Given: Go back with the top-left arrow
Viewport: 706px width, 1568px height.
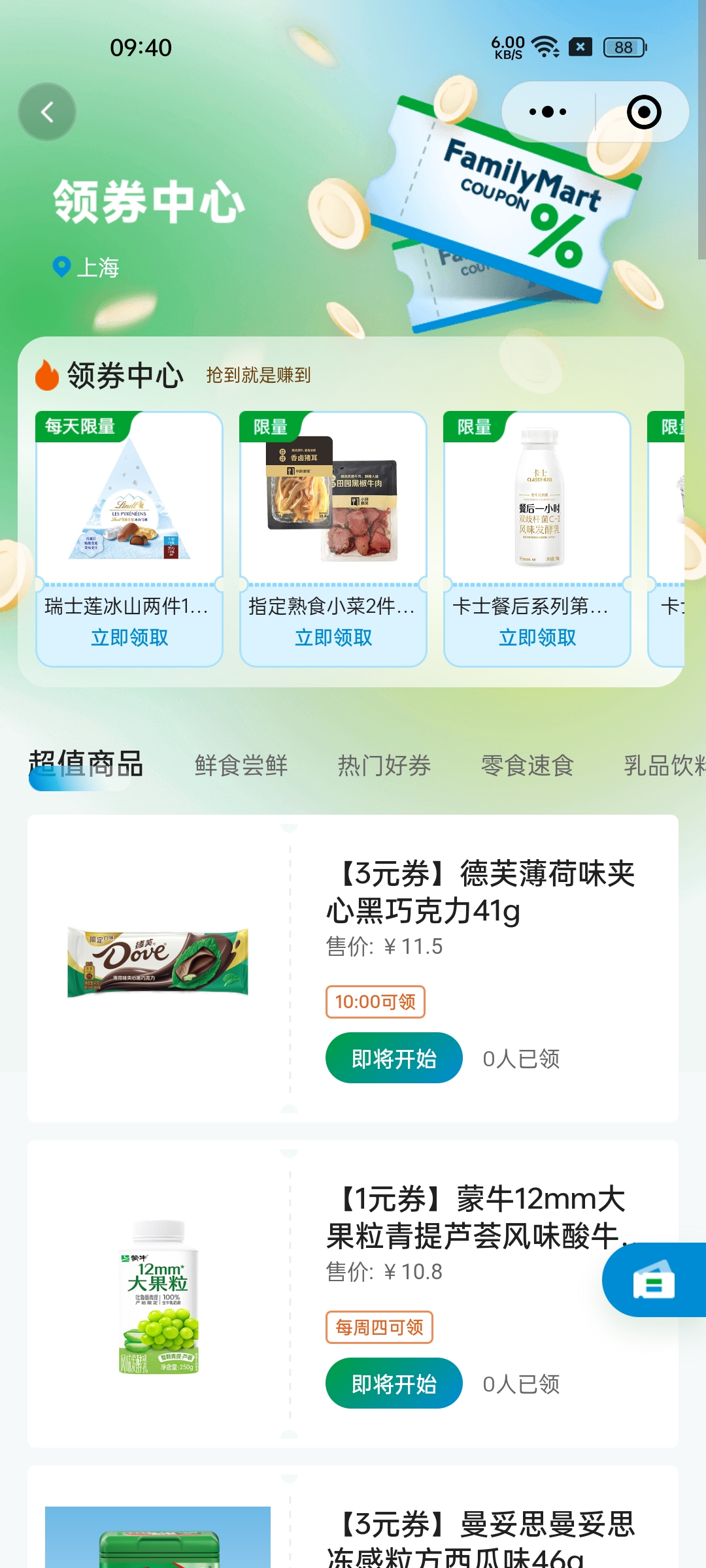Looking at the screenshot, I should tap(46, 112).
